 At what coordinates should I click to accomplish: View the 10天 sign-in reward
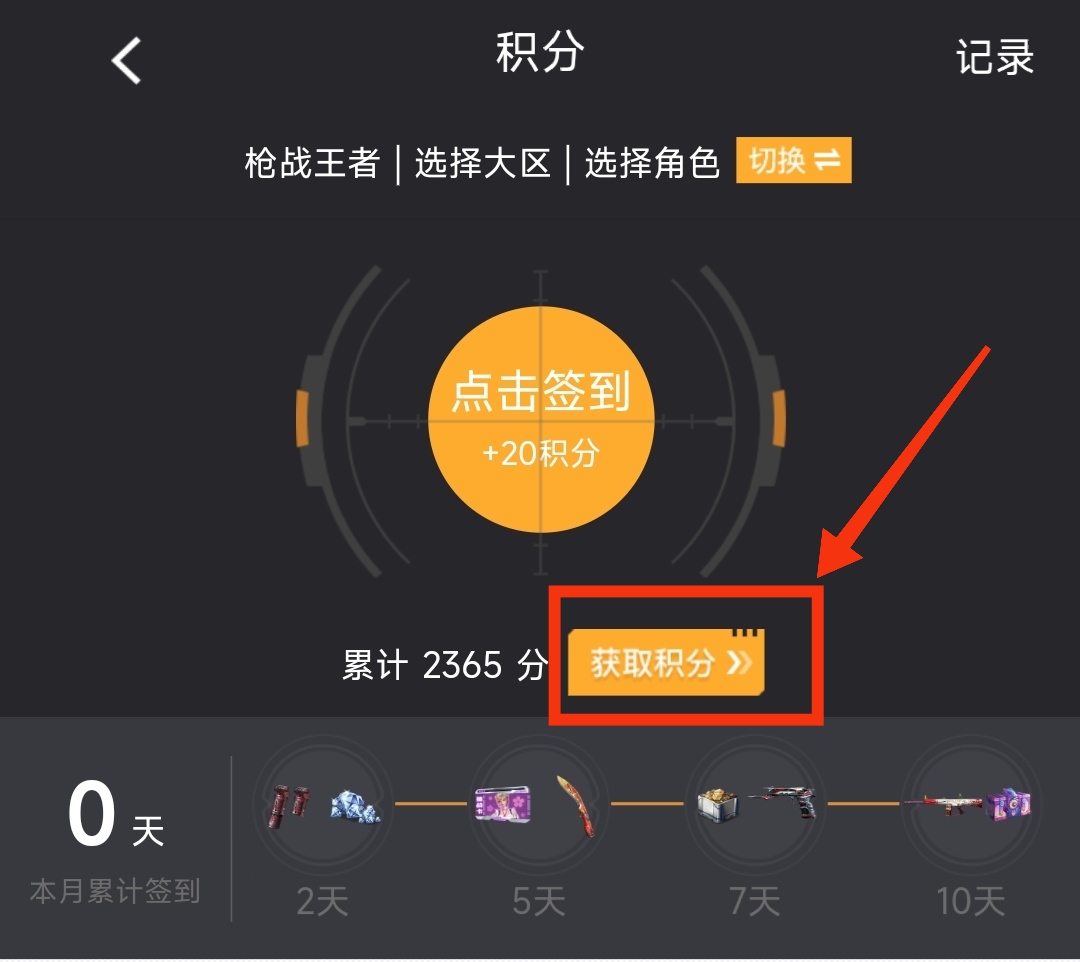tap(970, 805)
